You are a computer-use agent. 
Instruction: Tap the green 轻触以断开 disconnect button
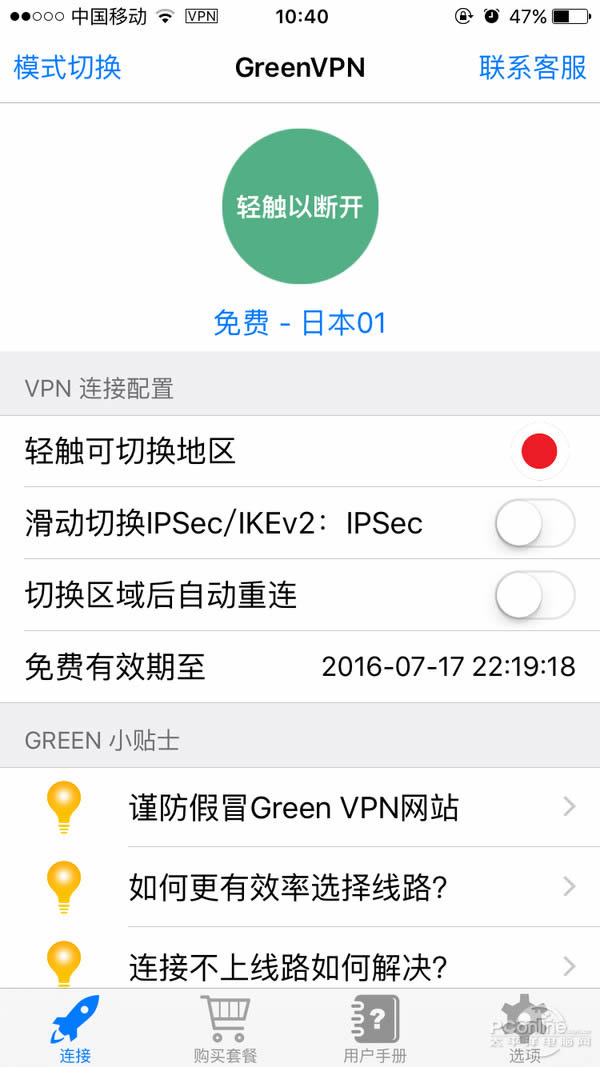[x=300, y=207]
